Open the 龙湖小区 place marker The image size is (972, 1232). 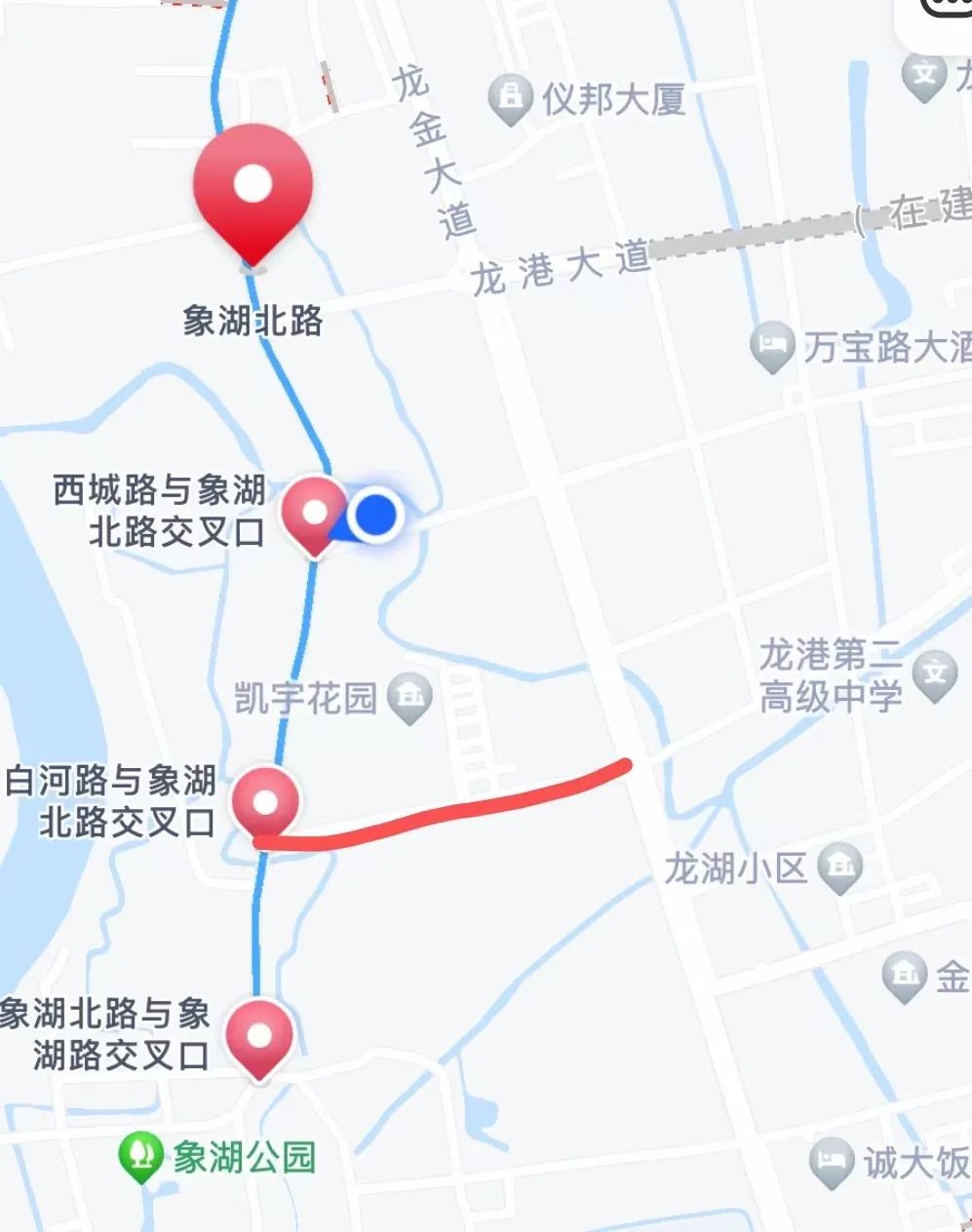coord(839,868)
